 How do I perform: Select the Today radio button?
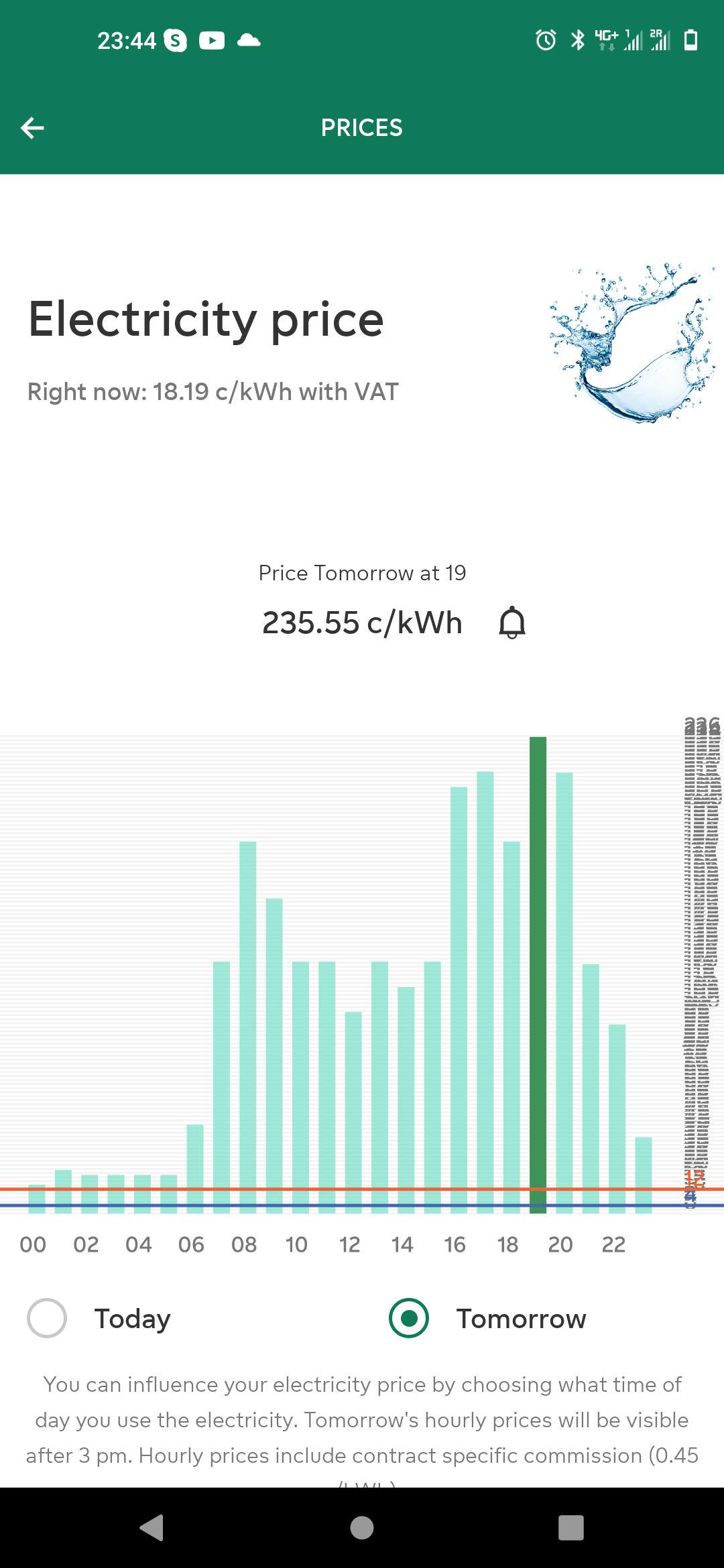pos(47,1318)
